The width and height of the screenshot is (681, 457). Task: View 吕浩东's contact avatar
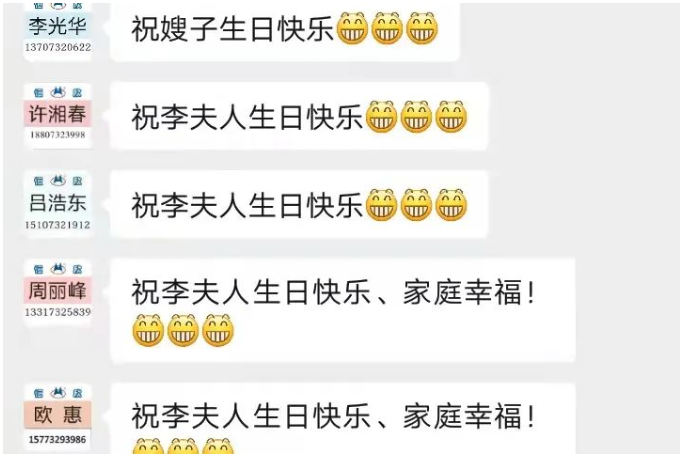57,202
